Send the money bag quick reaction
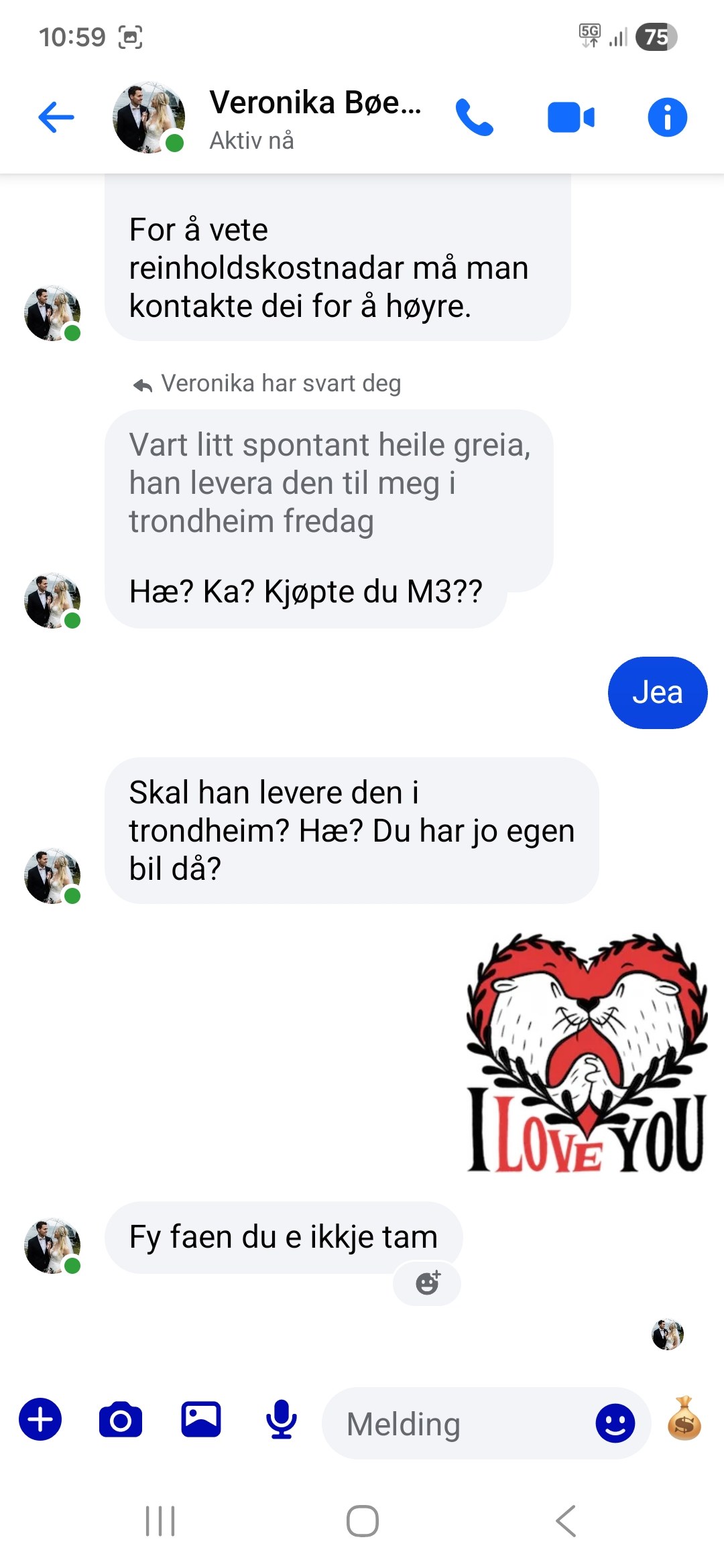This screenshot has width=724, height=1568. pyautogui.click(x=684, y=1419)
